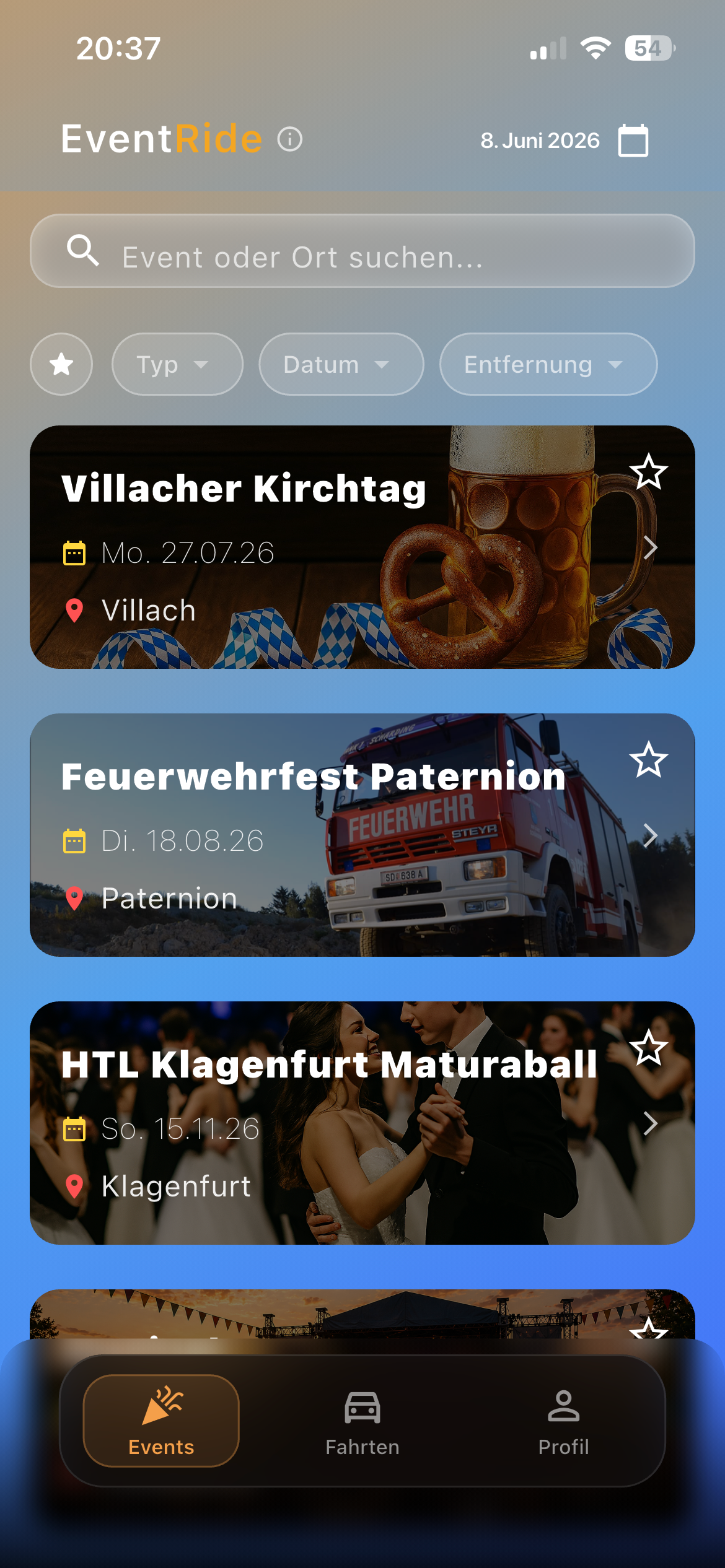Expand the Entfernung filter dropdown

[x=548, y=364]
